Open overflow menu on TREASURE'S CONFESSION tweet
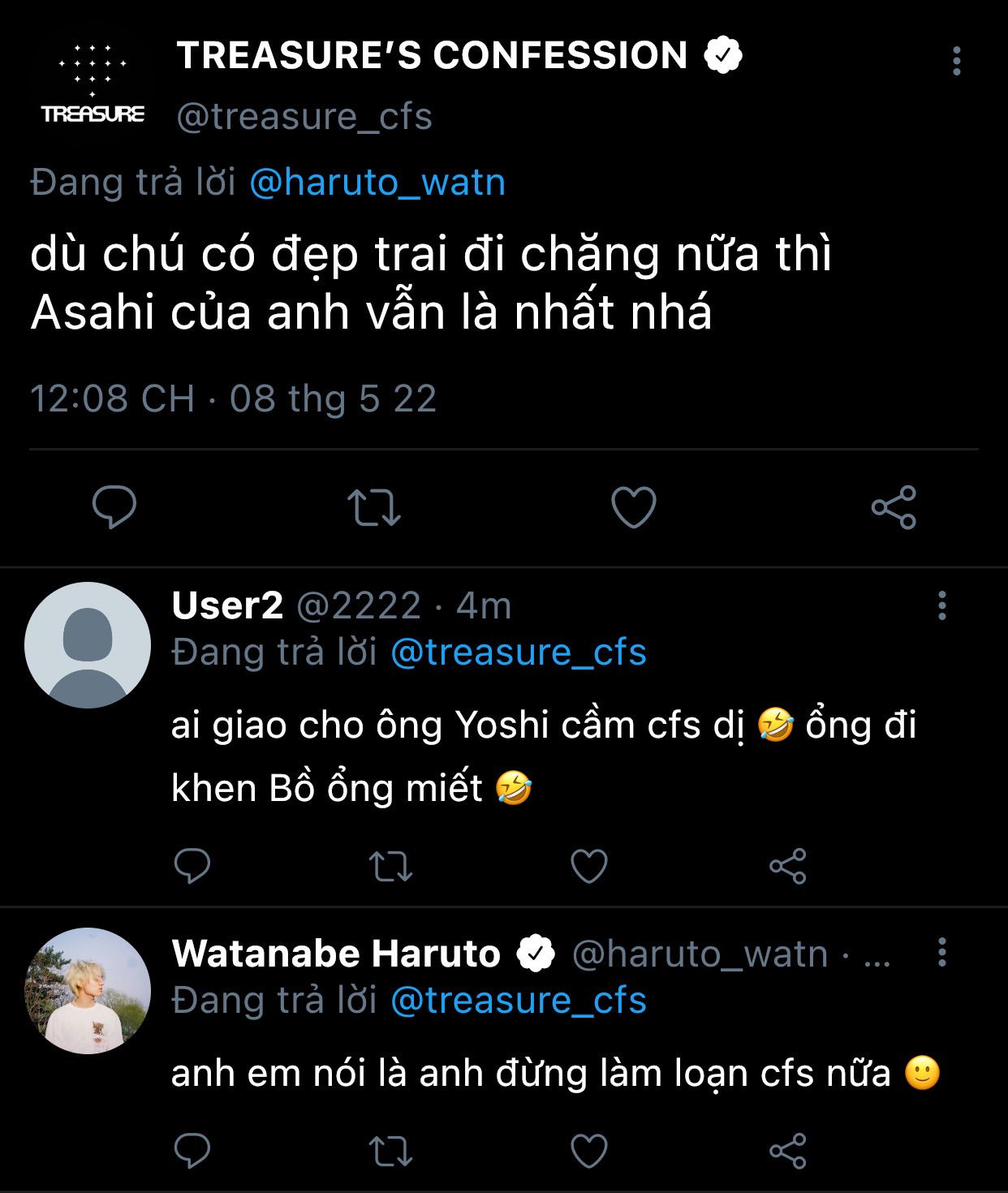This screenshot has width=1008, height=1193. [957, 61]
